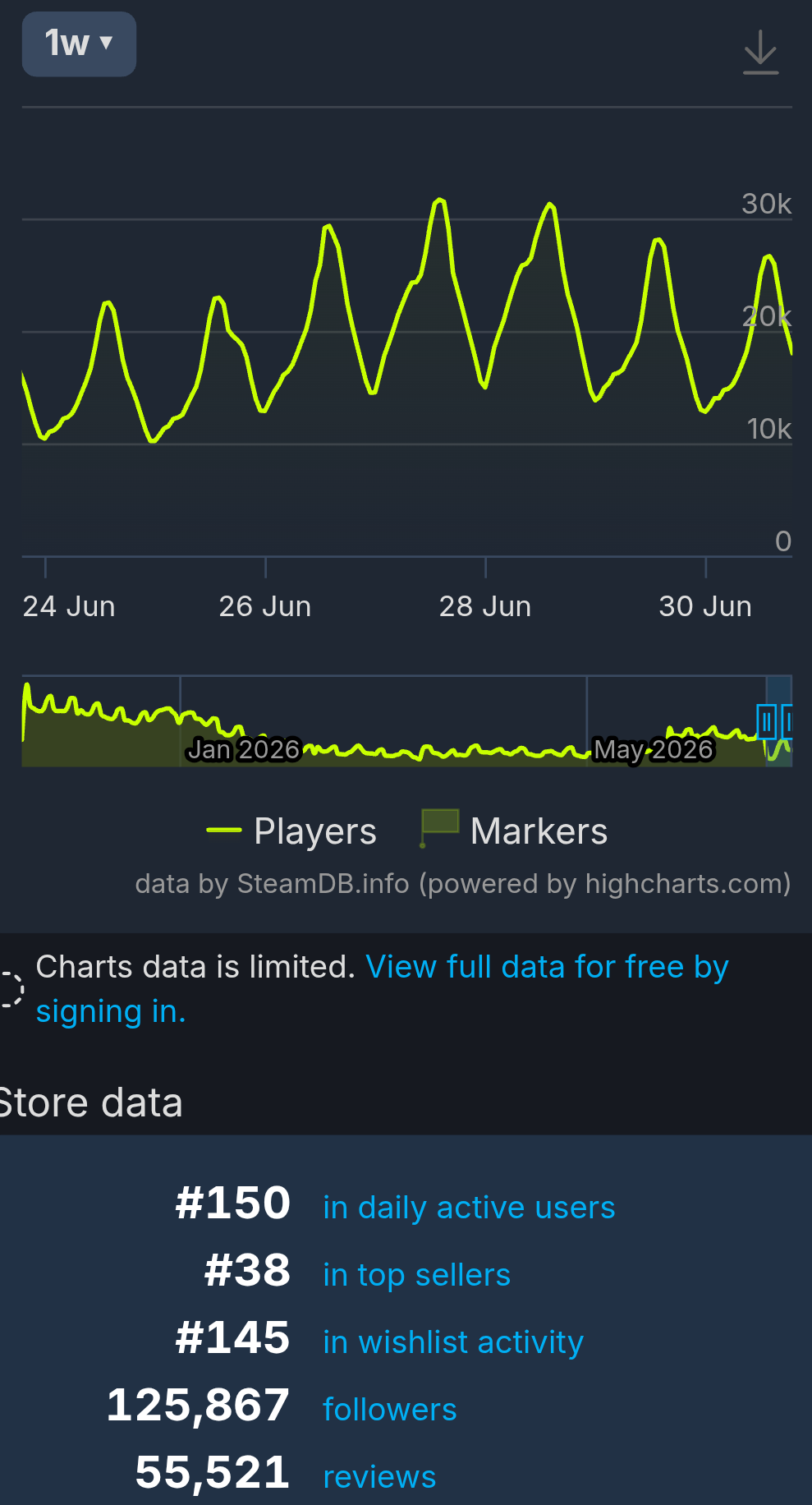Open the 1w time range dropdown
This screenshot has height=1505, width=812.
(79, 44)
